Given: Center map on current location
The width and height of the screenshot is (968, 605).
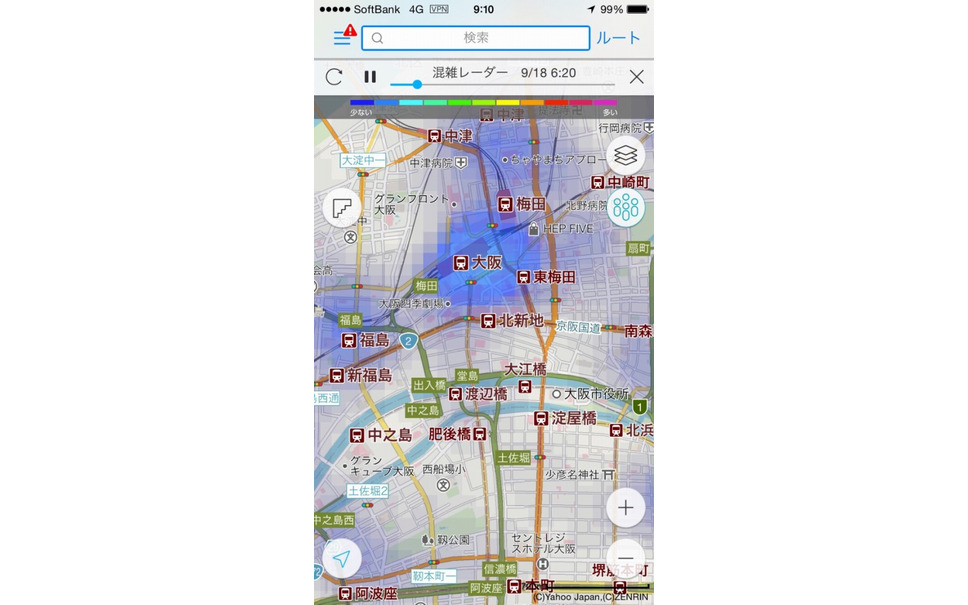Looking at the screenshot, I should click(342, 558).
